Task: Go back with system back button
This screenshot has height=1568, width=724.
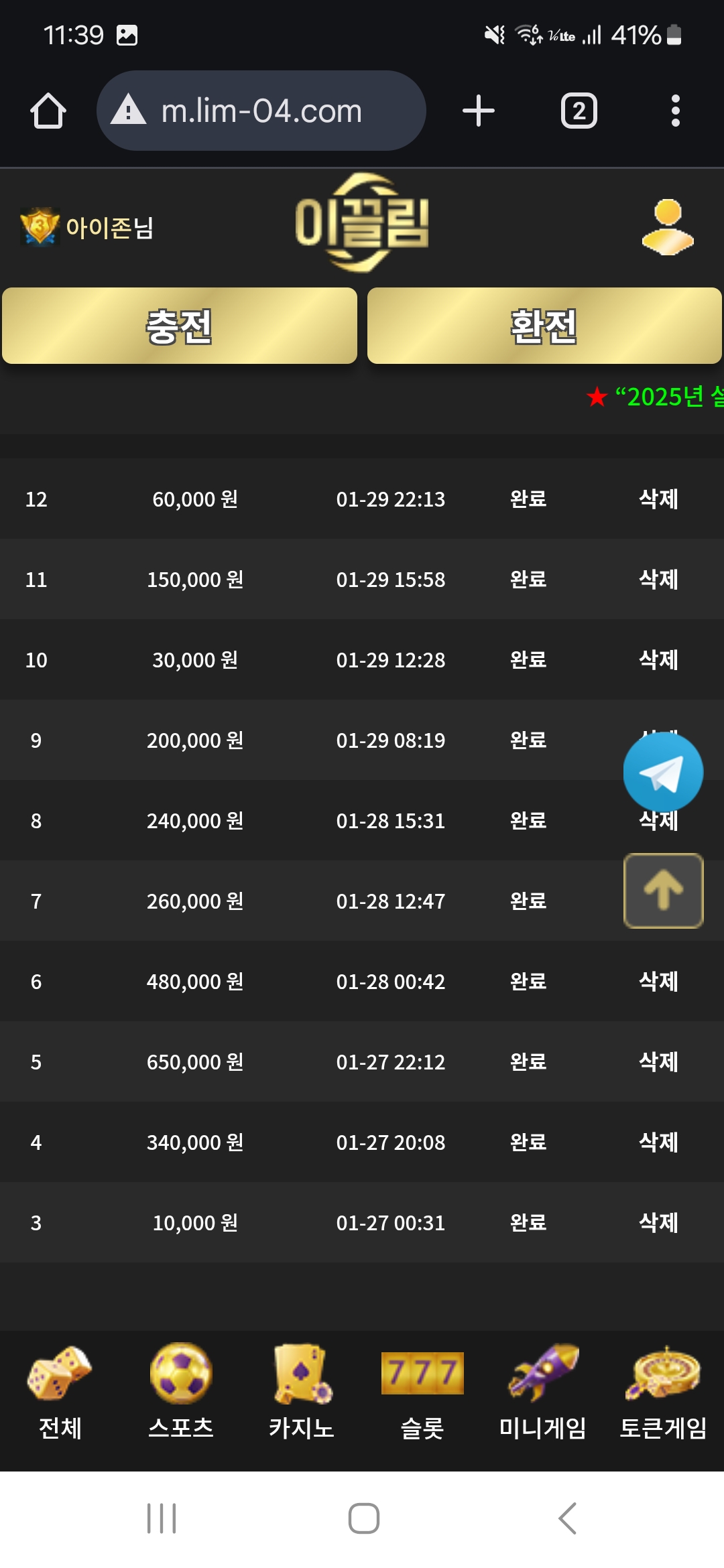Action: coord(567,1518)
